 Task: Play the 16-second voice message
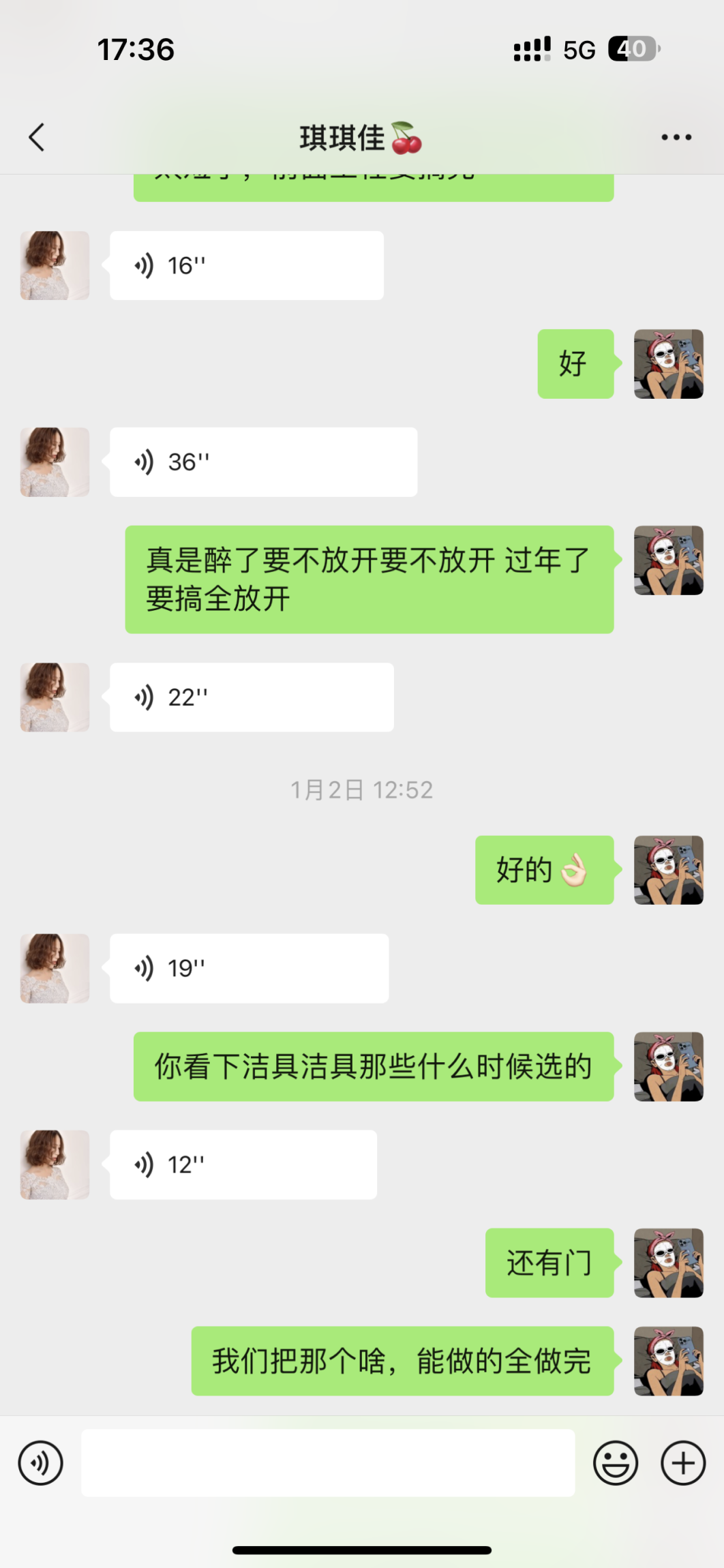click(246, 265)
